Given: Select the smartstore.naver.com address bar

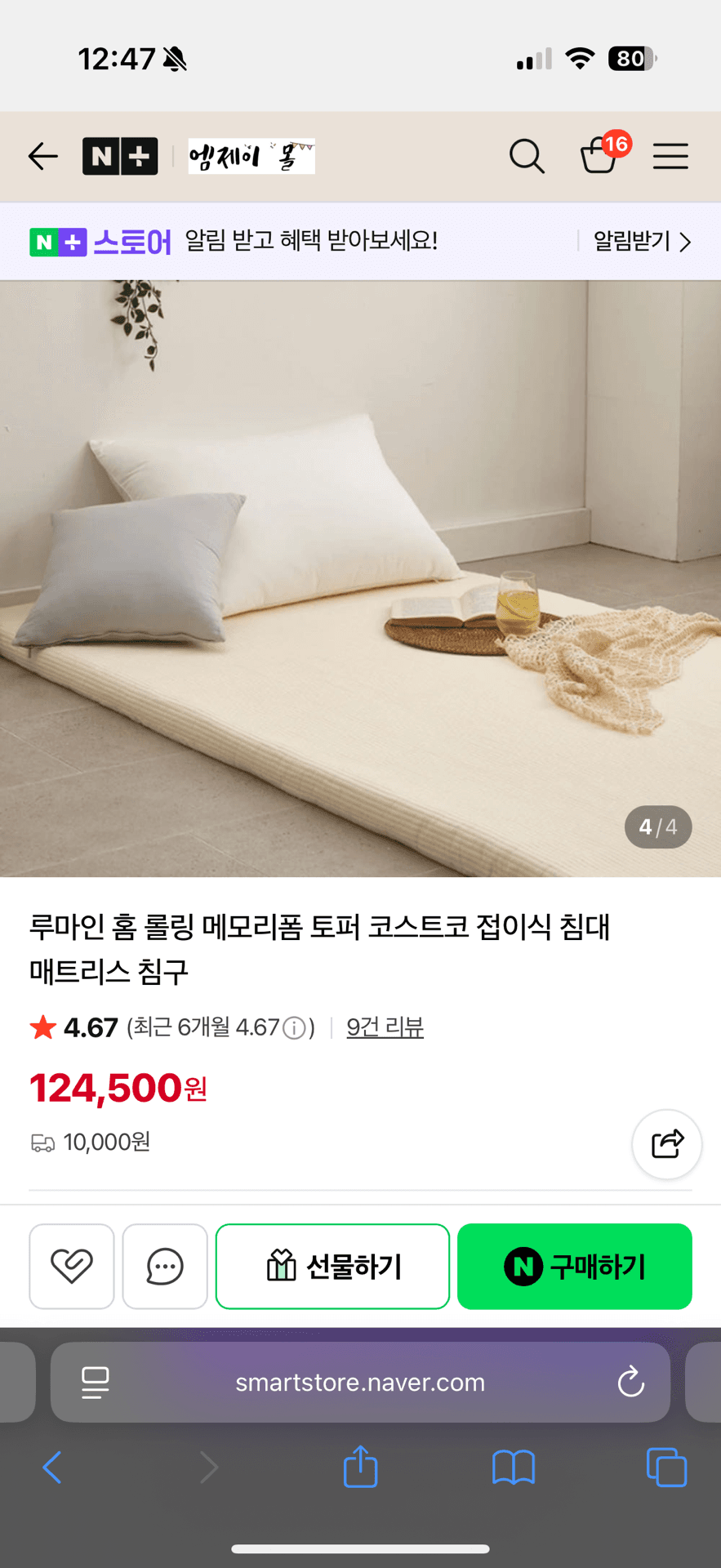Looking at the screenshot, I should (x=360, y=1383).
